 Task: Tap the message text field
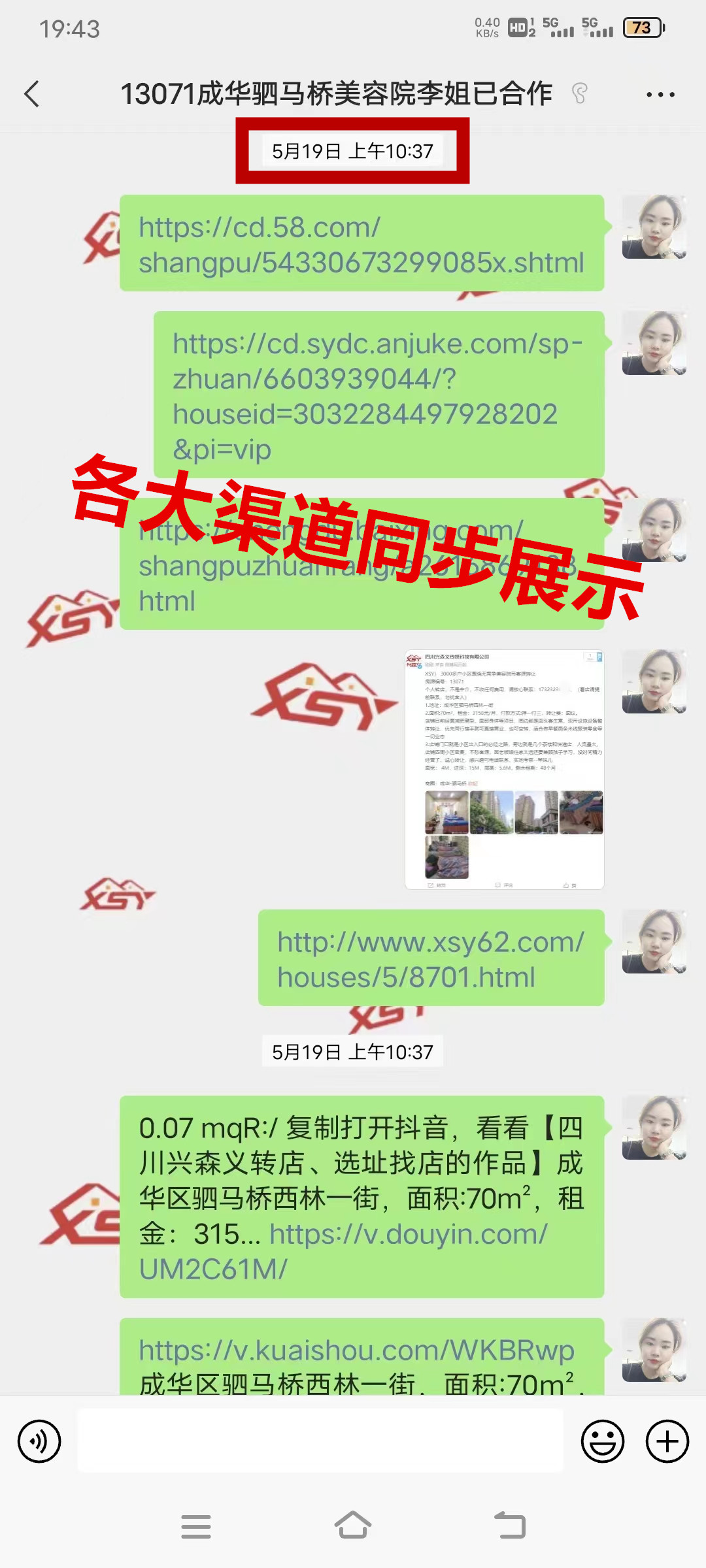tap(320, 1441)
